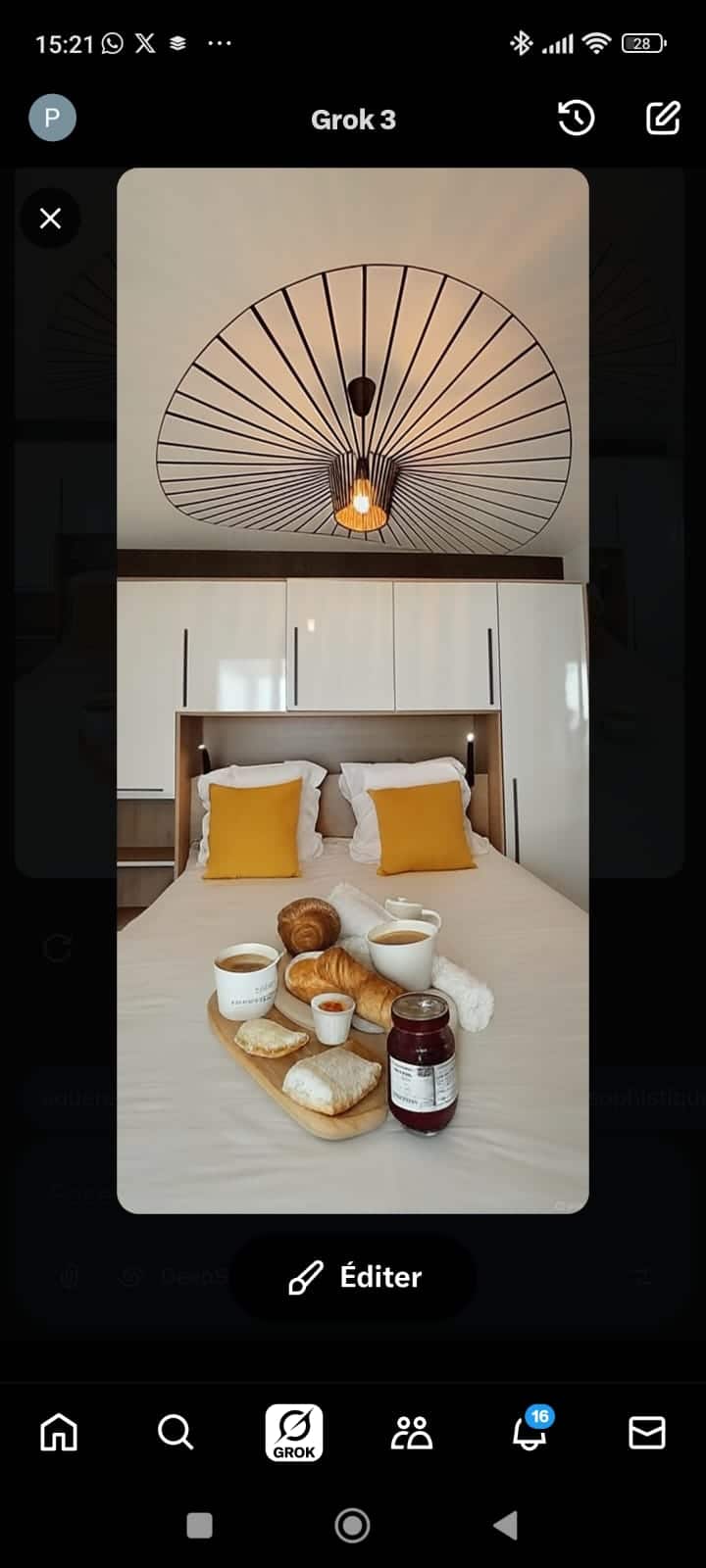The height and width of the screenshot is (1568, 706).
Task: Open the Messages envelope tab
Action: (647, 1433)
